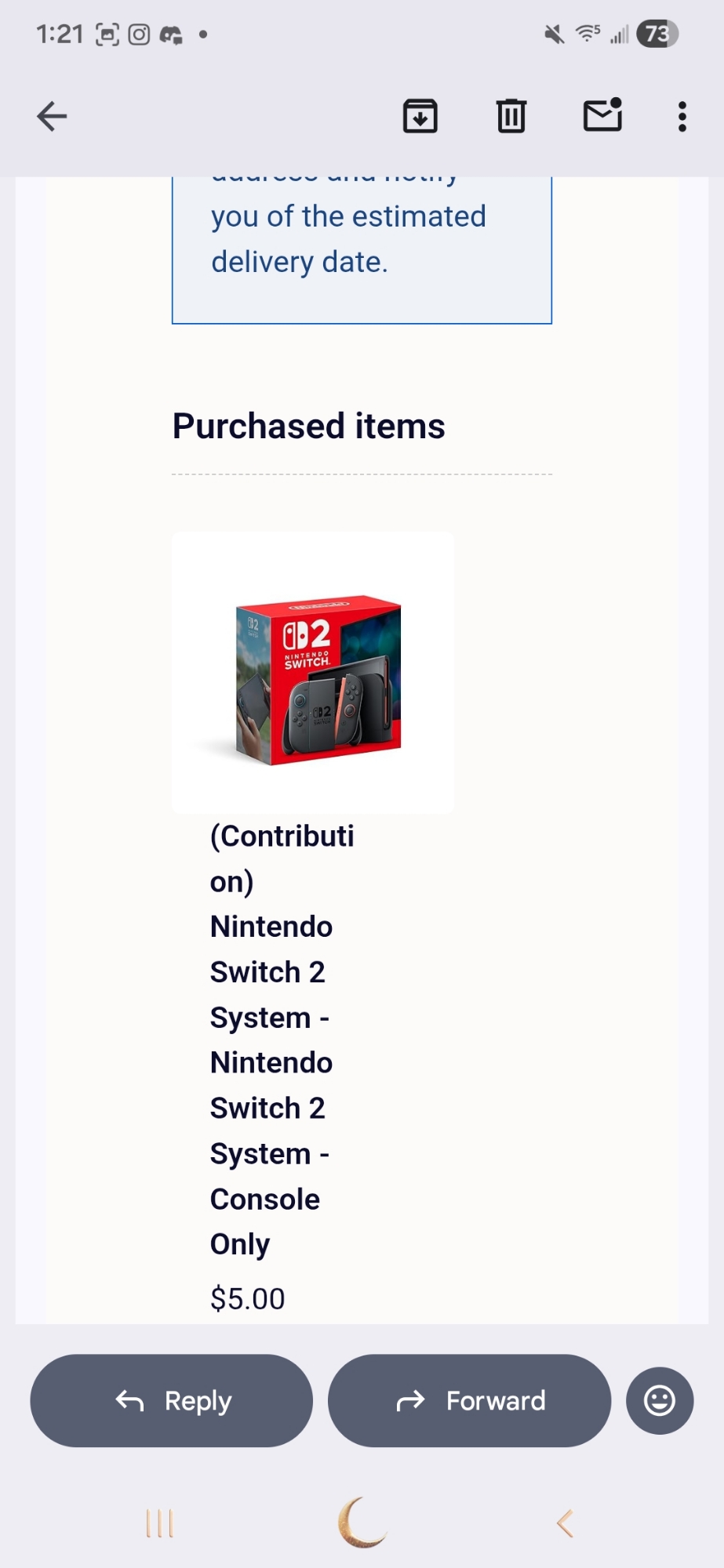The width and height of the screenshot is (724, 1568).
Task: Delete this email
Action: coord(511,117)
